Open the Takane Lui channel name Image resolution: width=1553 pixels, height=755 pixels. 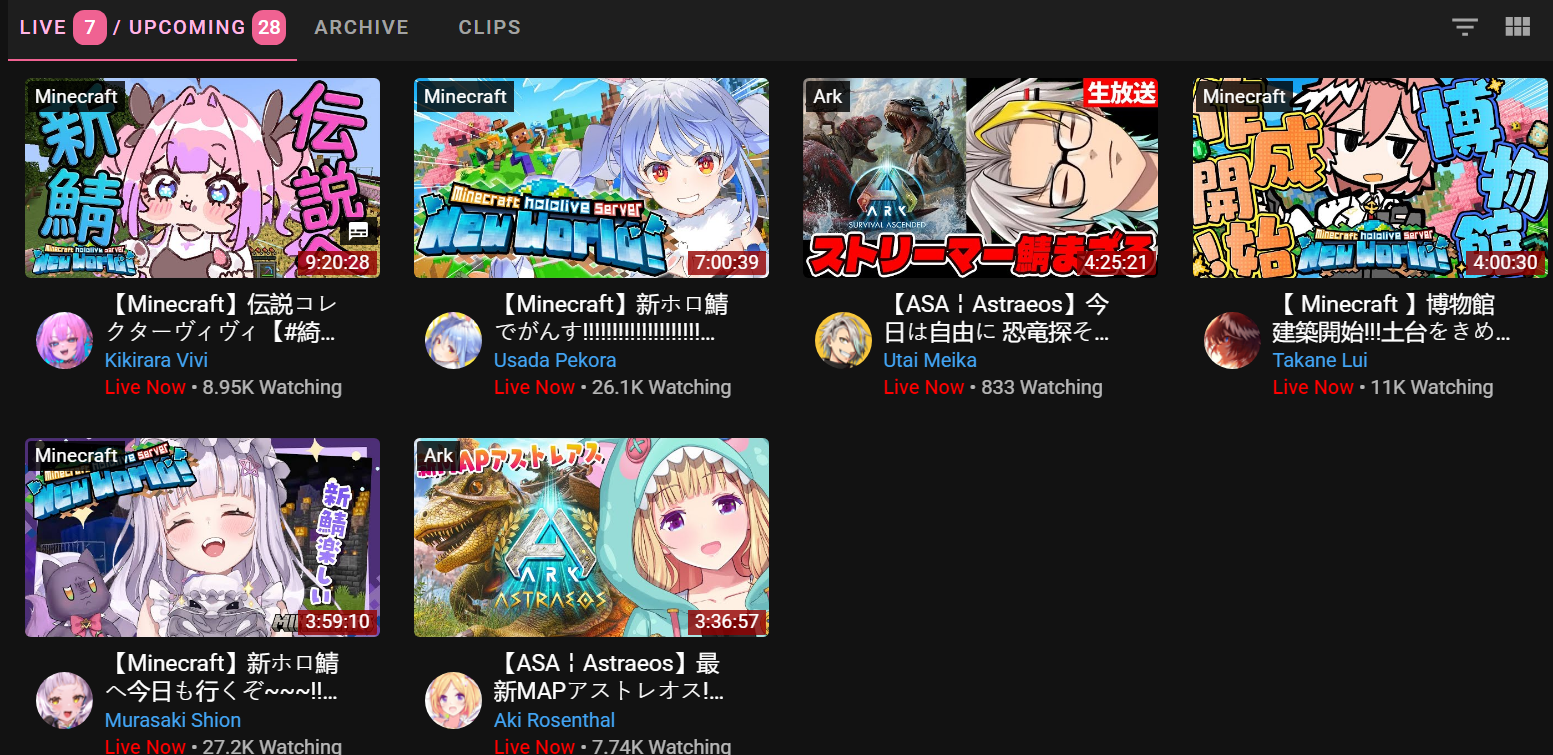(1319, 360)
